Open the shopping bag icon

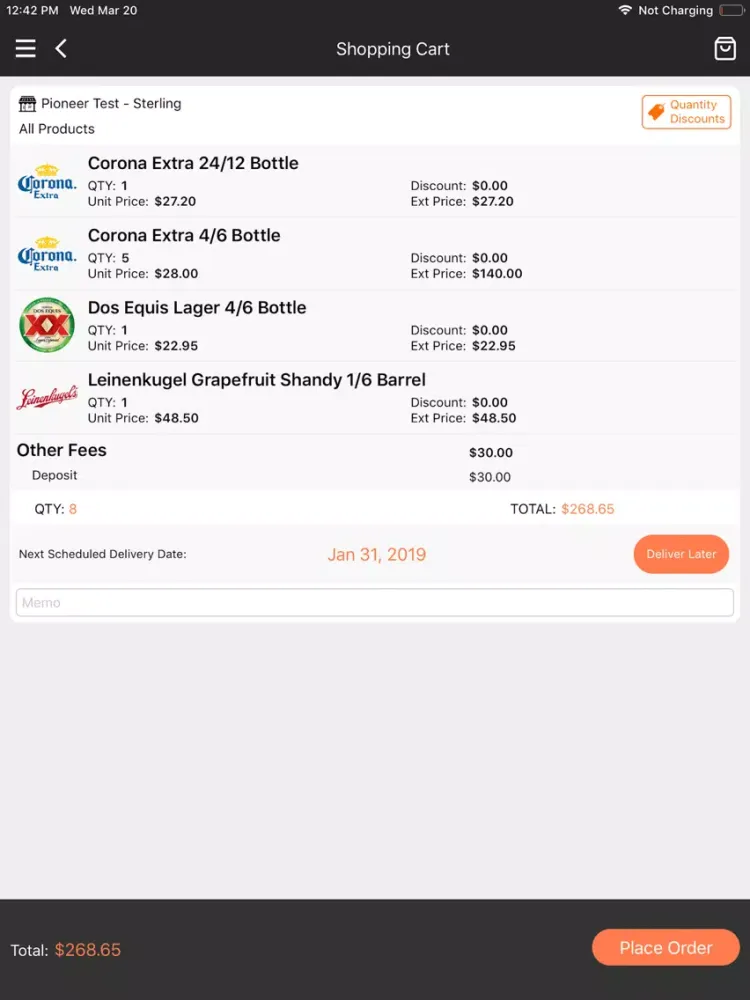(x=725, y=49)
